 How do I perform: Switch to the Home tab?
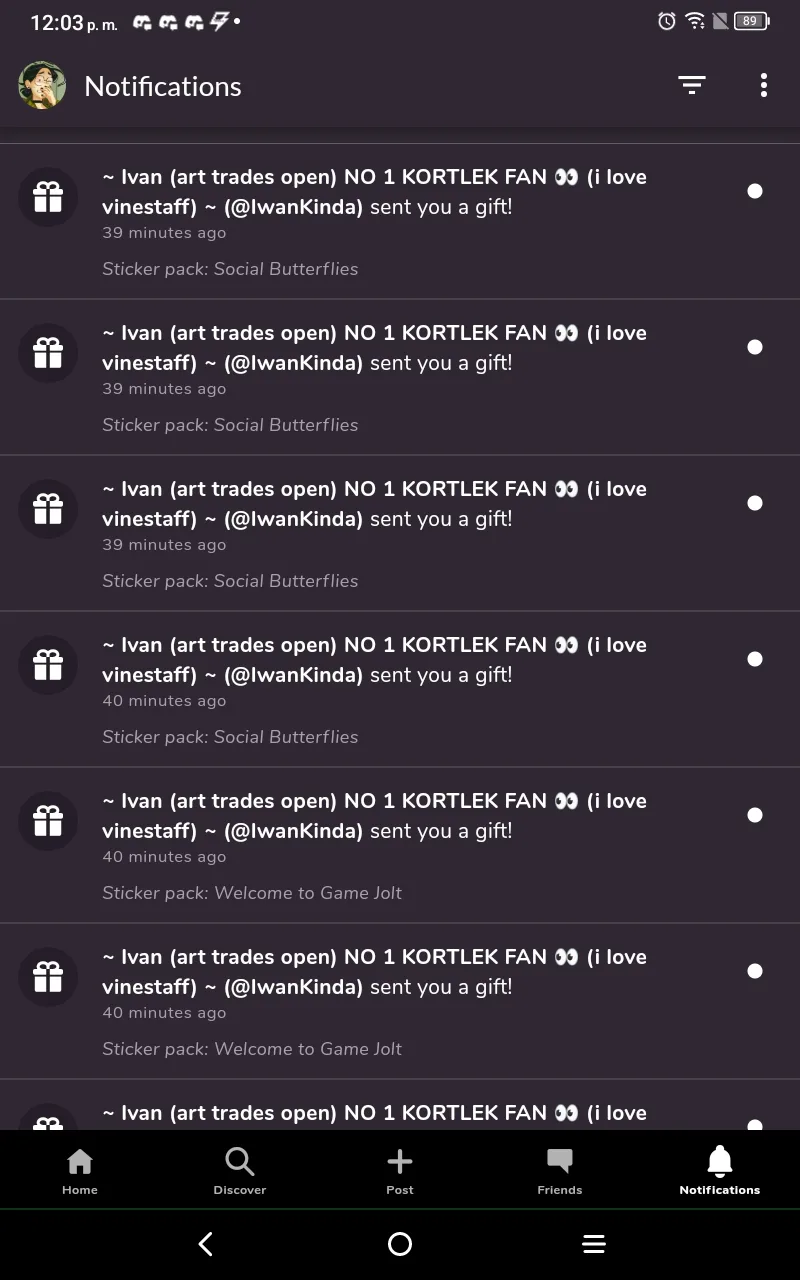pos(80,1170)
